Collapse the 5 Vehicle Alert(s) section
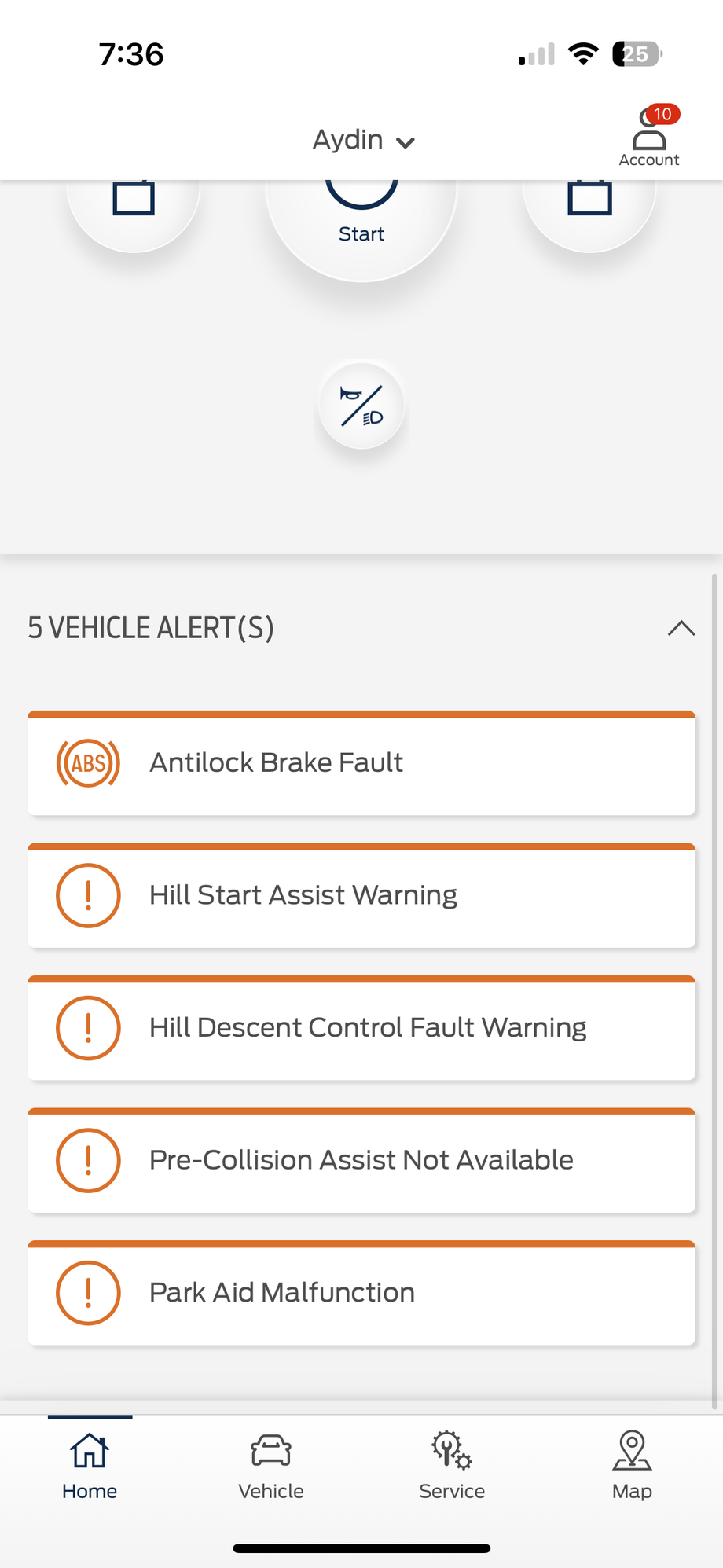Screen dimensions: 723x1568 [x=681, y=628]
